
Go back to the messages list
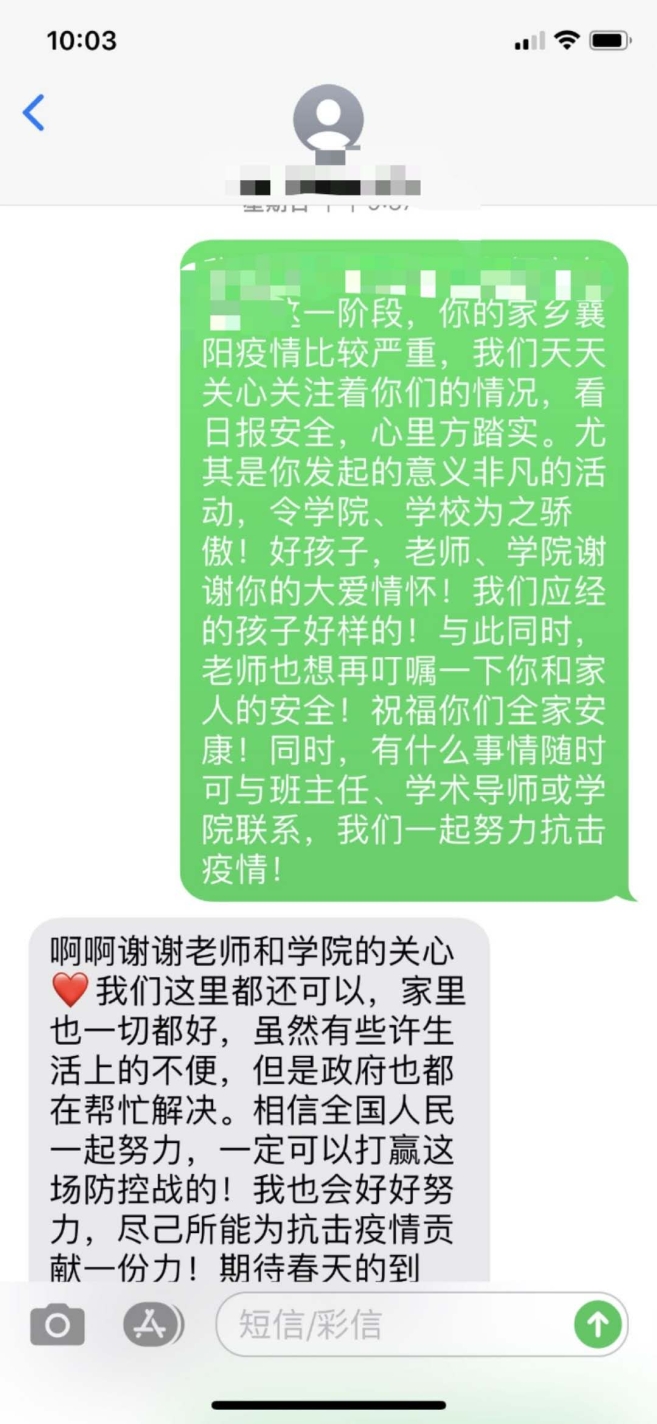pos(33,113)
